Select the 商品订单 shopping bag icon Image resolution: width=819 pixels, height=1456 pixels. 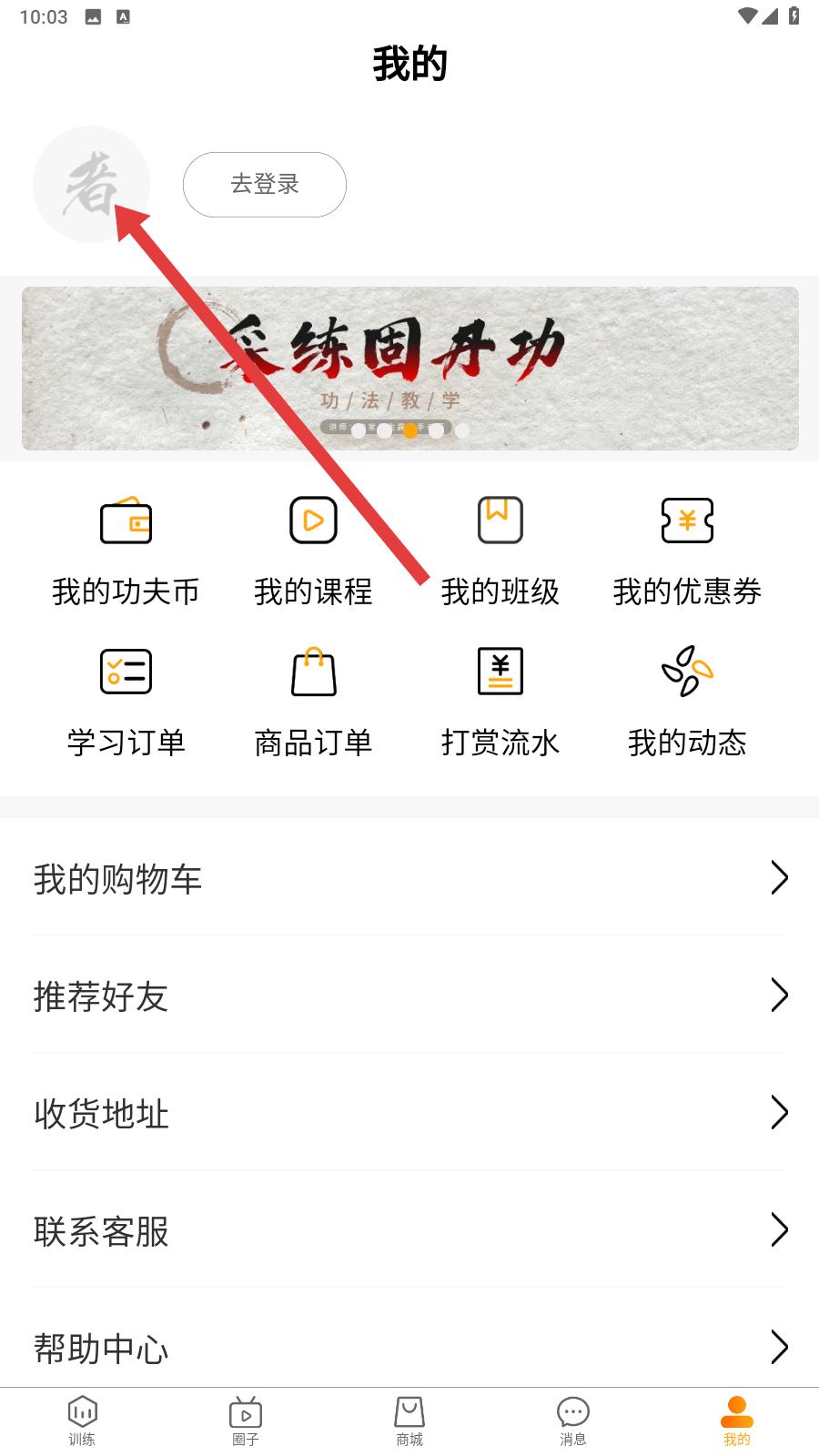[313, 671]
